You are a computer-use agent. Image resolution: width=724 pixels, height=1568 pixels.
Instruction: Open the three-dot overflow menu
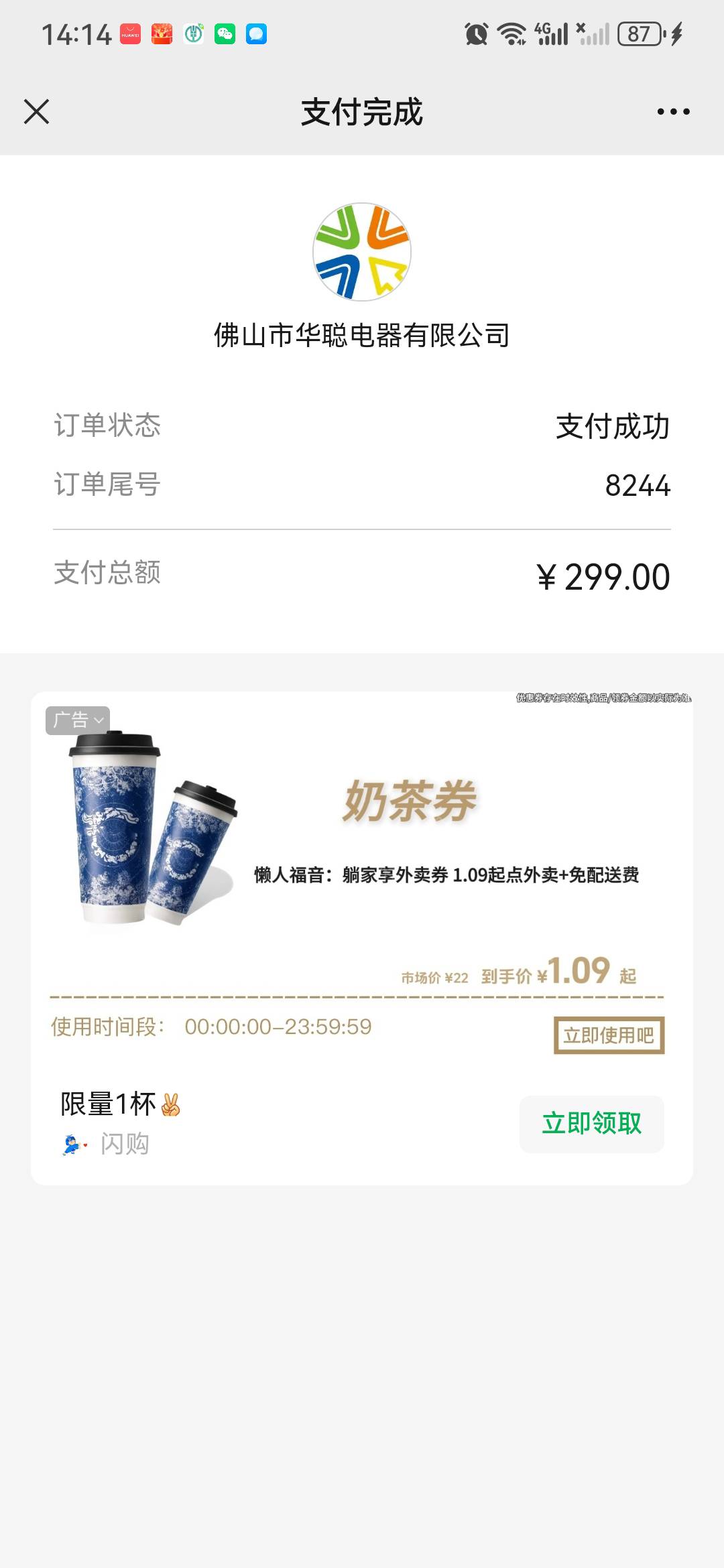[673, 112]
